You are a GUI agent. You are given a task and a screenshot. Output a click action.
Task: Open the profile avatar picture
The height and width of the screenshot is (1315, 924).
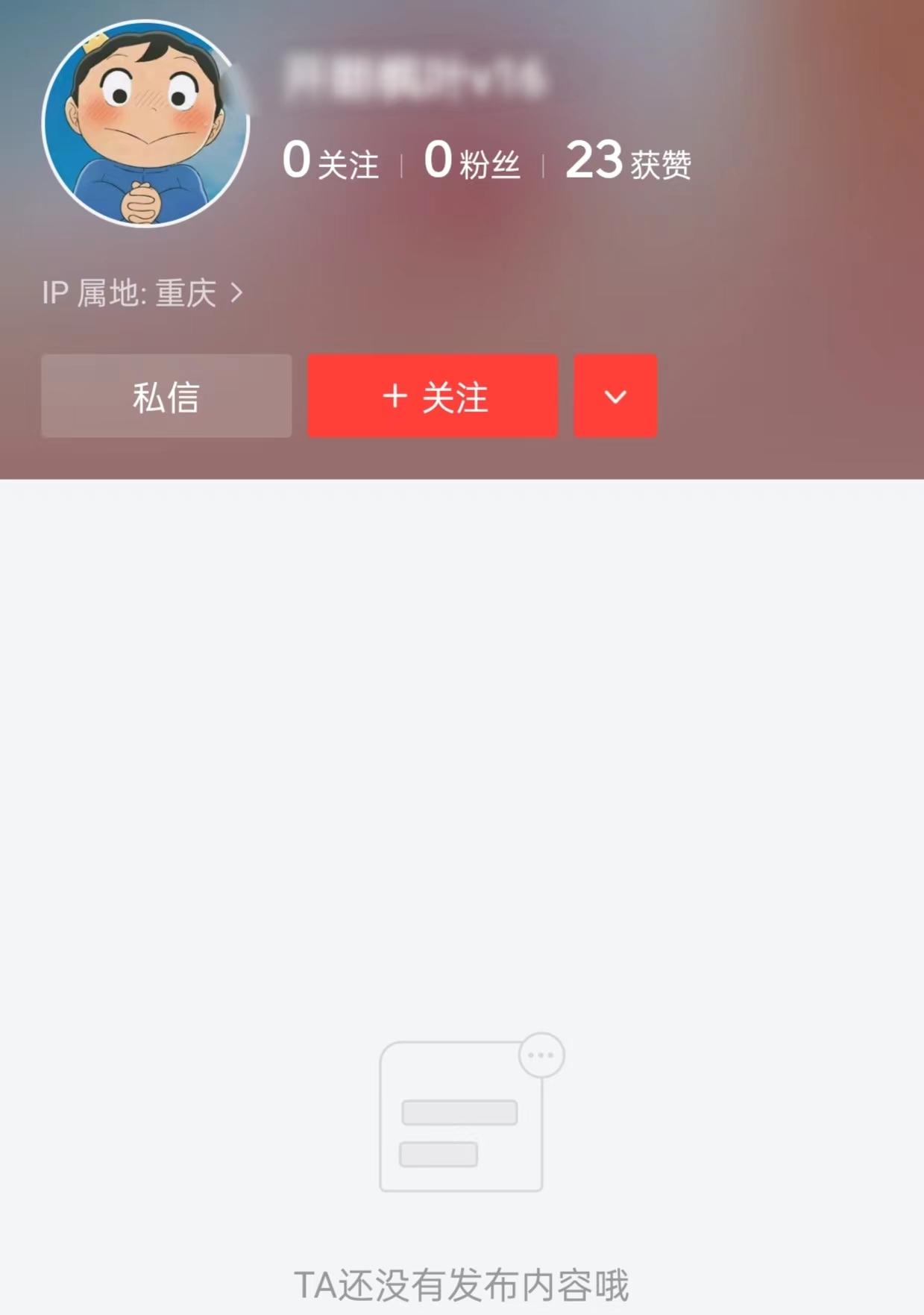point(145,124)
